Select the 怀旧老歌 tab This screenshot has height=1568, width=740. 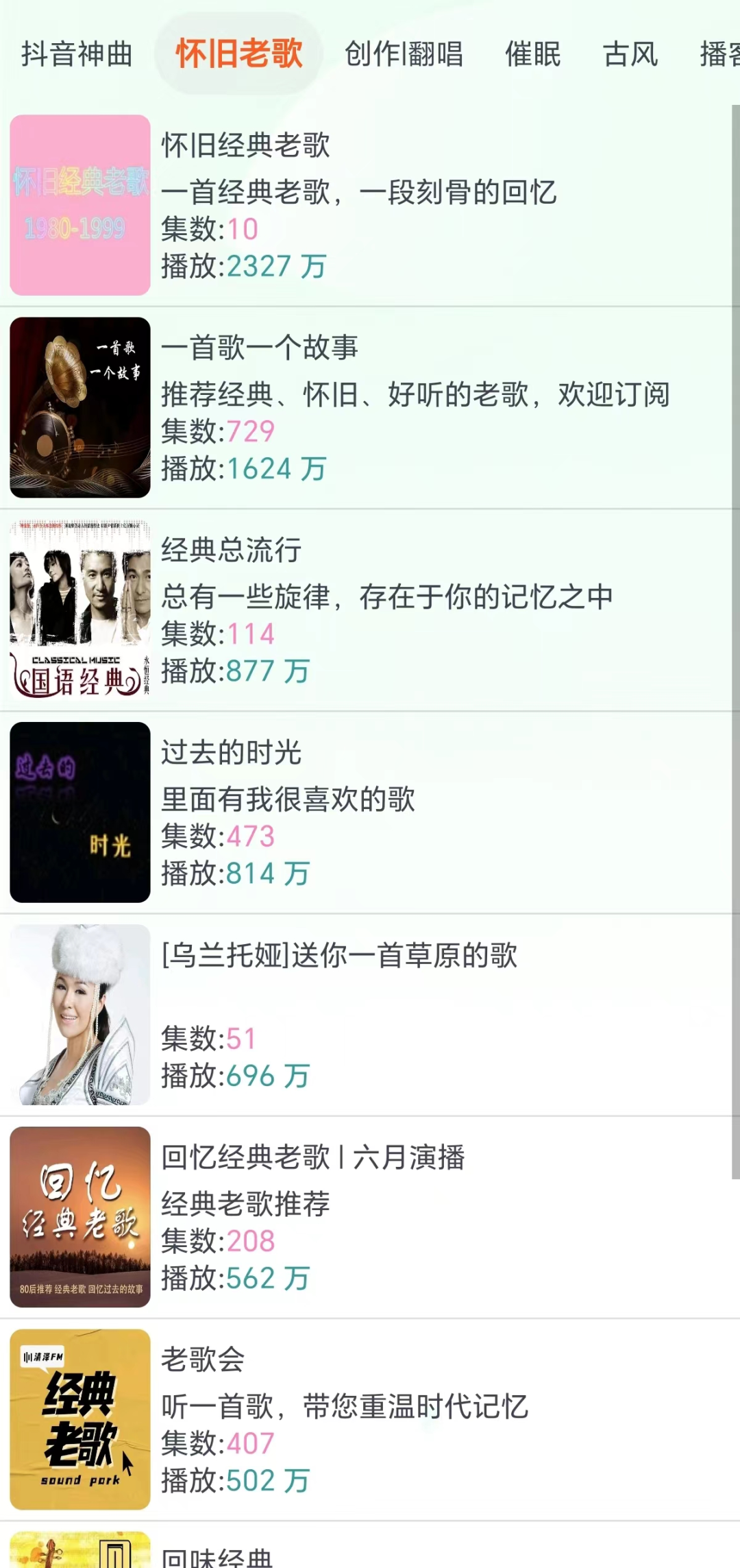click(238, 54)
